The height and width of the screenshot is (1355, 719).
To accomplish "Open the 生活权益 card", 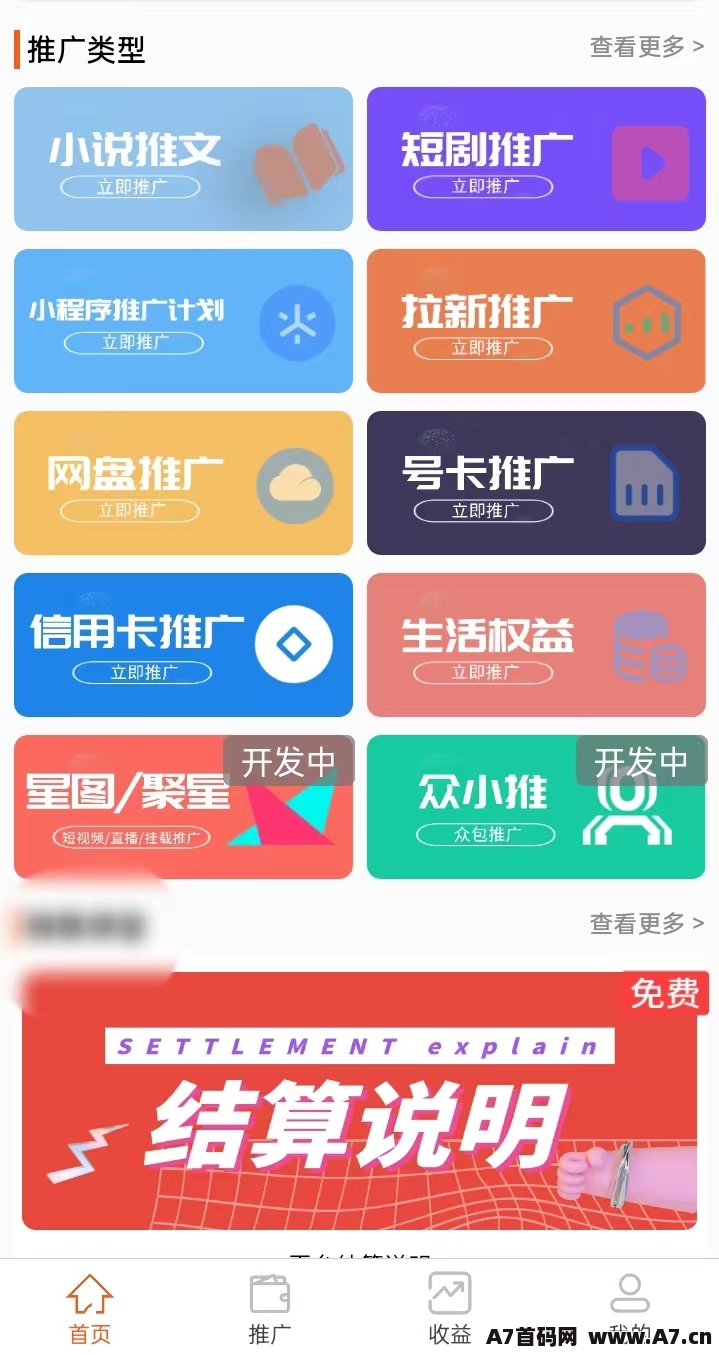I will 536,645.
